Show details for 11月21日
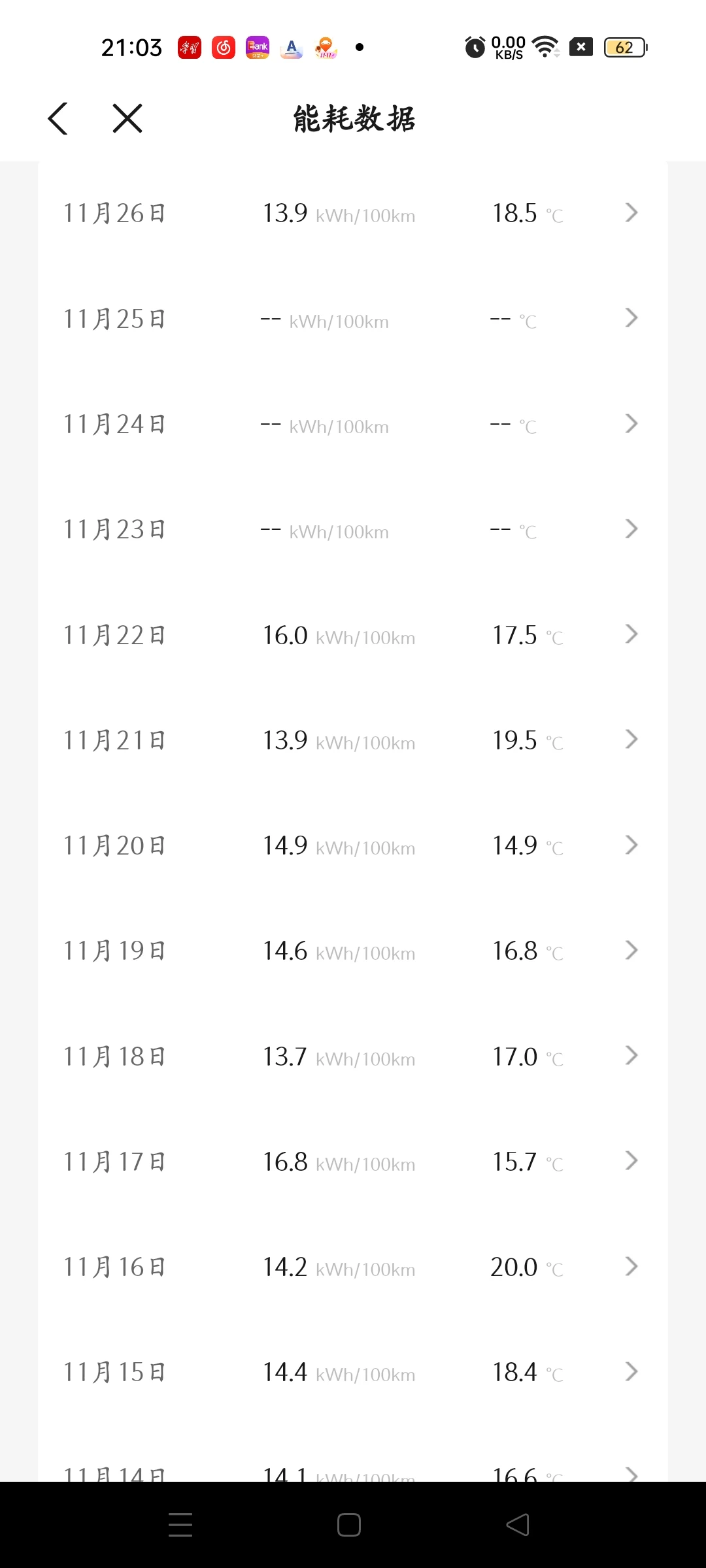706x1568 pixels. 353,740
